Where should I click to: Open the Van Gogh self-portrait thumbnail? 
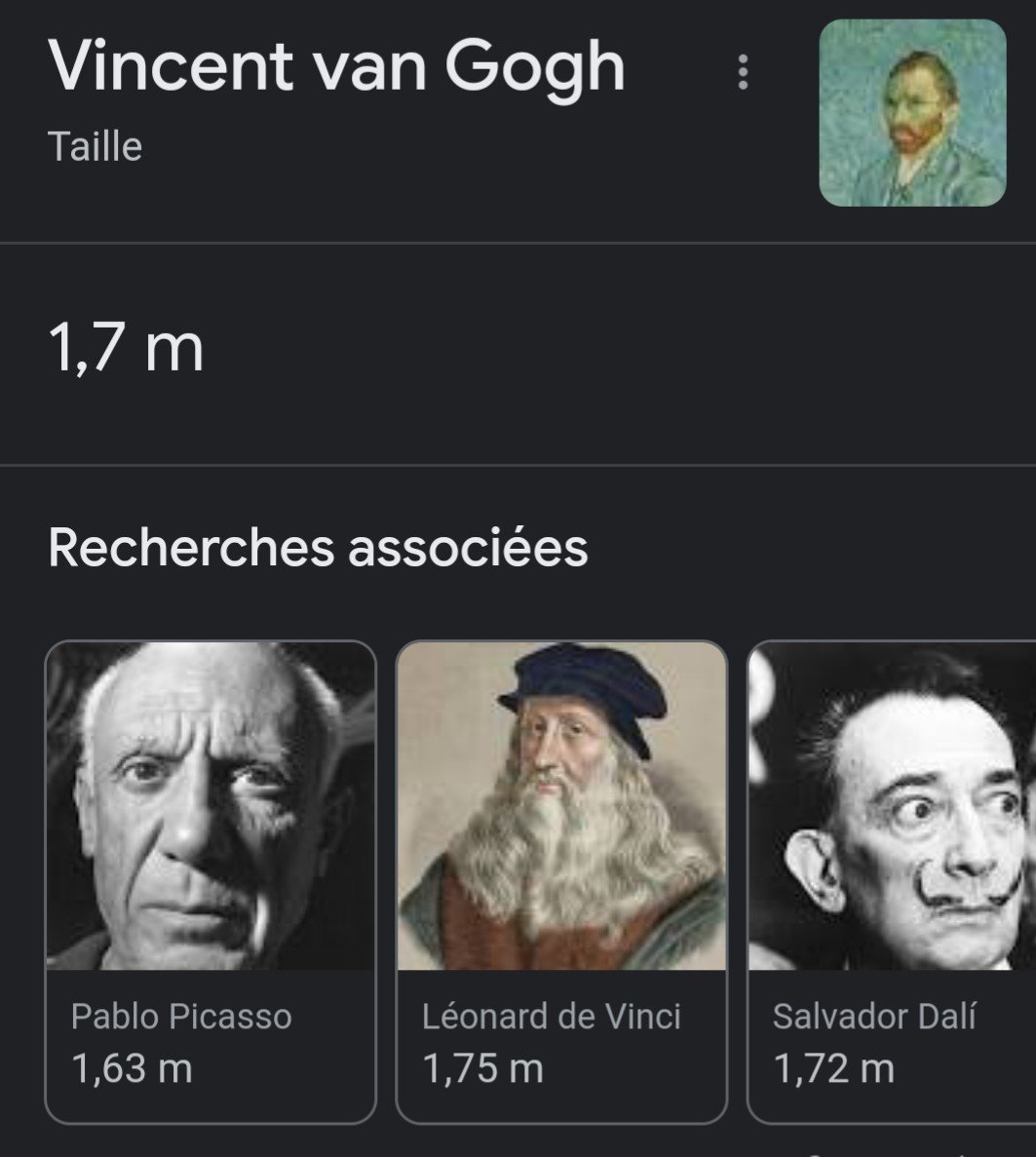(912, 113)
